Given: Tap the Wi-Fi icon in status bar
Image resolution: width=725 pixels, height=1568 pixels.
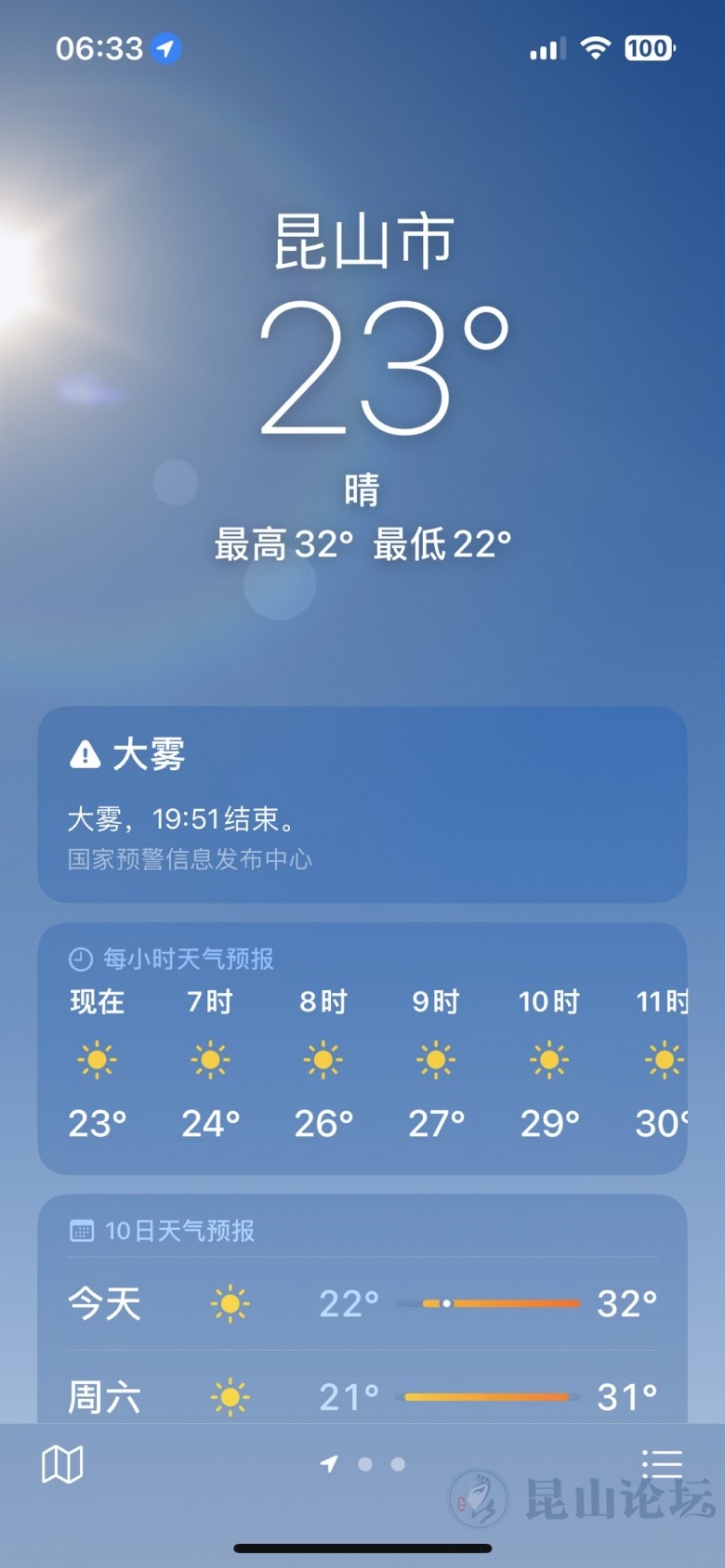Looking at the screenshot, I should pos(595,45).
